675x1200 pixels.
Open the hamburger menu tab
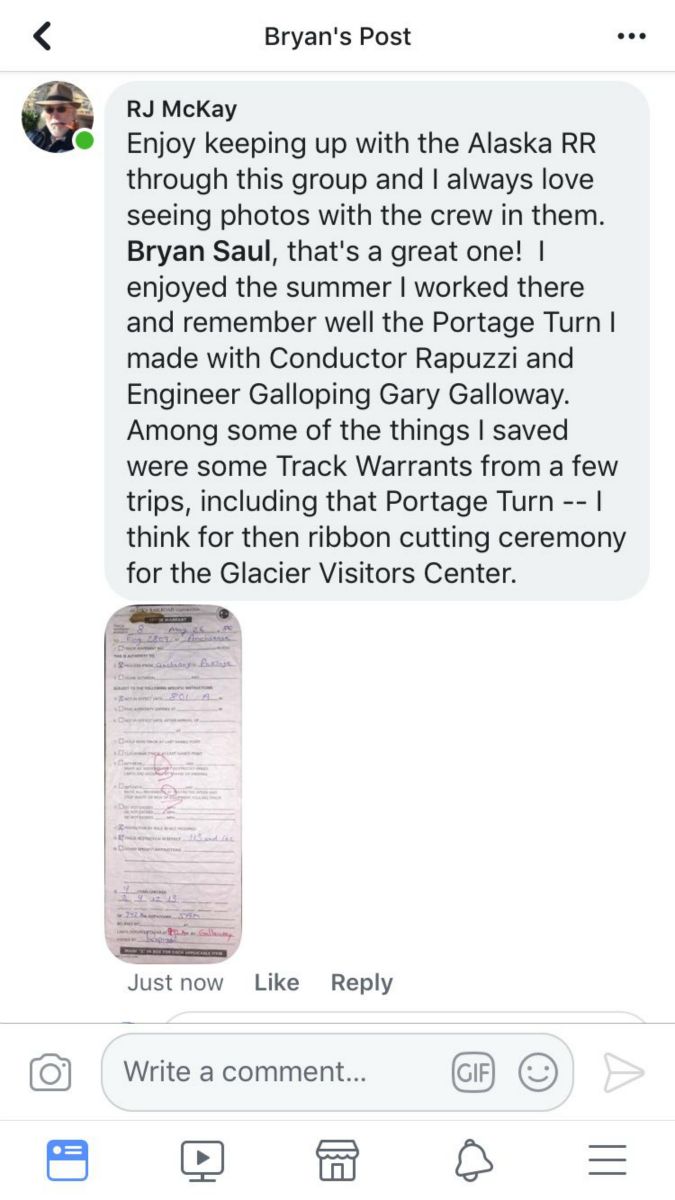tap(607, 1160)
